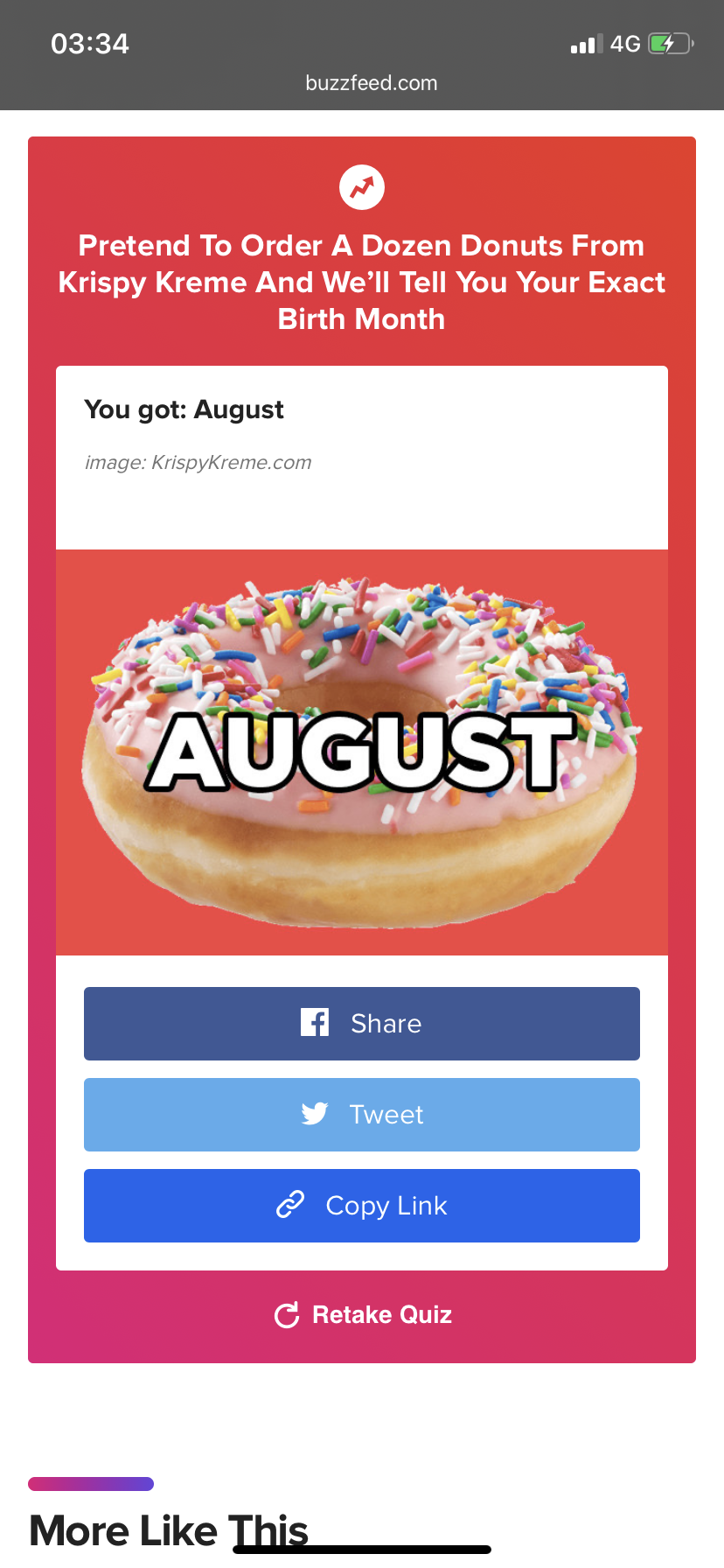Tweet the quiz result
Screen dimensions: 724x1568
[x=362, y=1114]
